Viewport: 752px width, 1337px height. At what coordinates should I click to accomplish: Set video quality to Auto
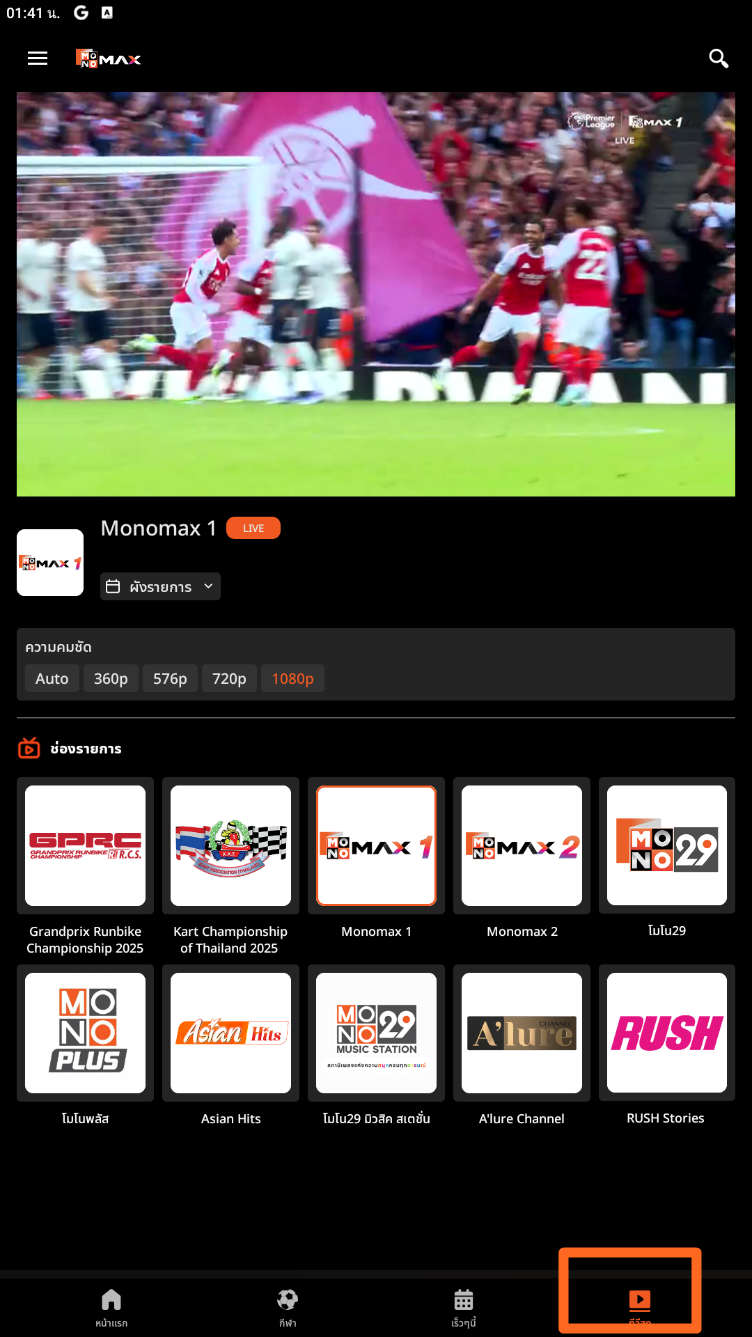tap(52, 679)
